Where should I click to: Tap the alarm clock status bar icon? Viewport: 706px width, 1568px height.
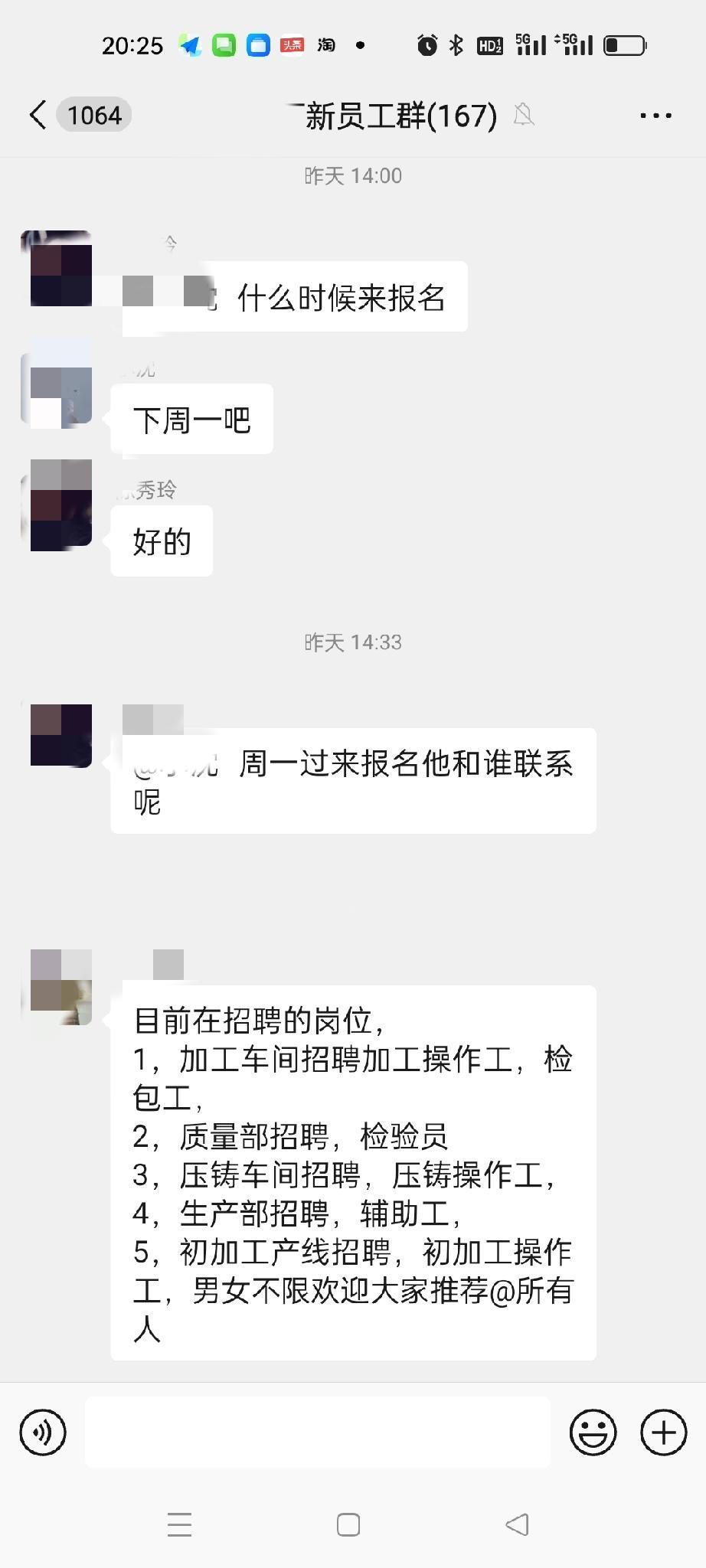click(x=426, y=45)
